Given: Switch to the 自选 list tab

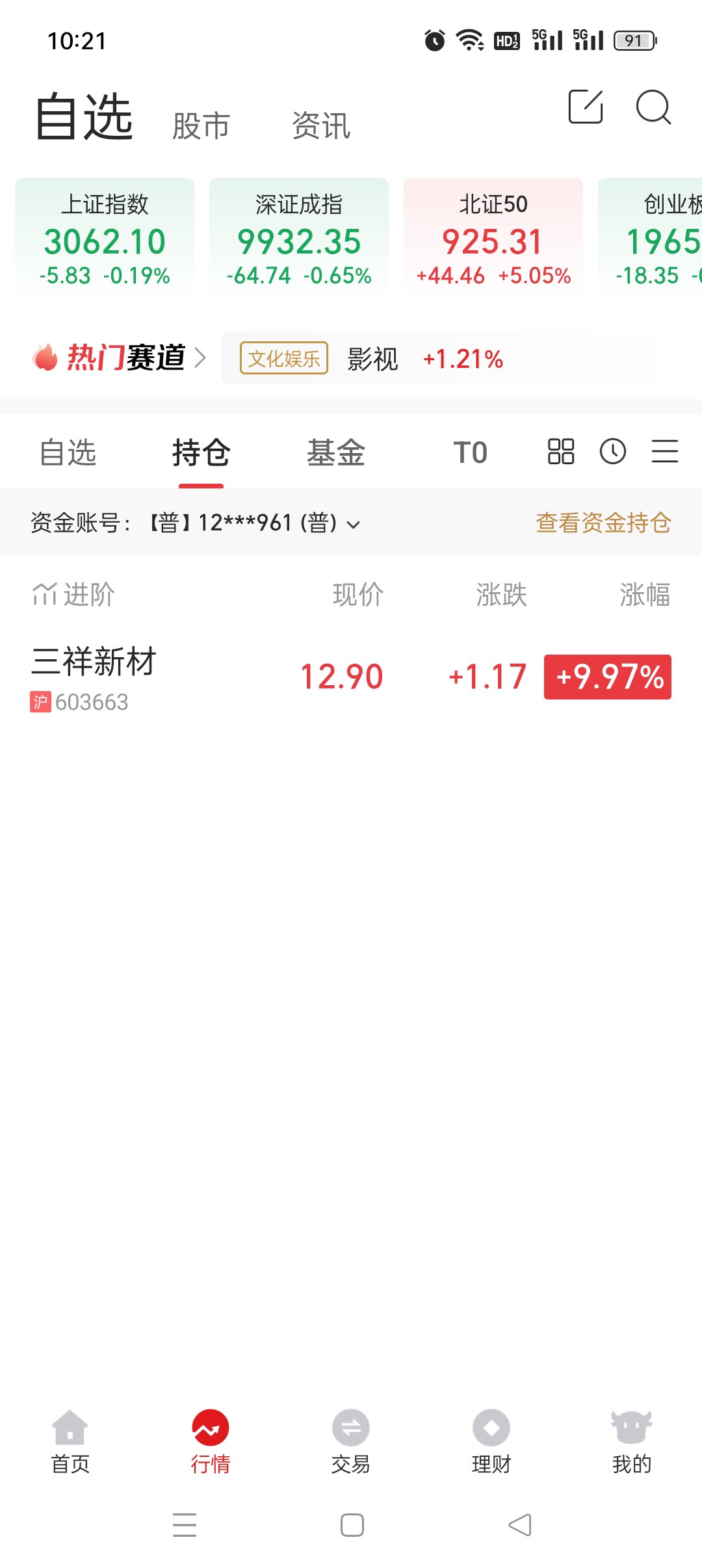Looking at the screenshot, I should (x=68, y=452).
